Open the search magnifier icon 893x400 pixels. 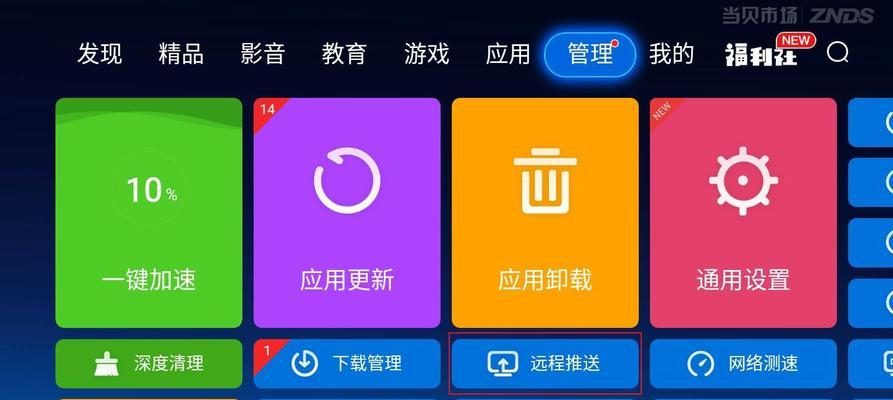(x=838, y=53)
